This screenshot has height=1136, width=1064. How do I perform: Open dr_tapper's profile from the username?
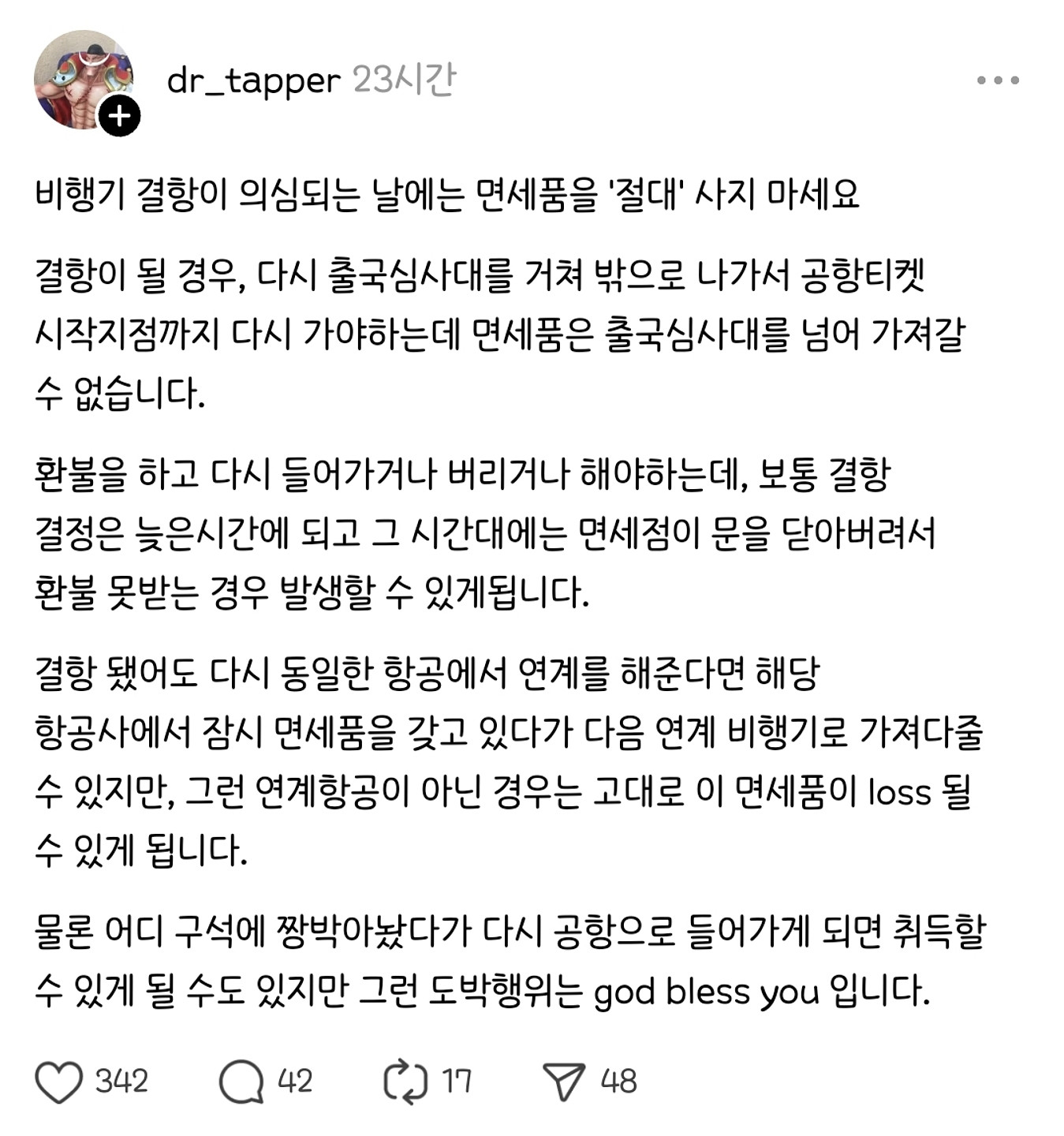click(253, 80)
